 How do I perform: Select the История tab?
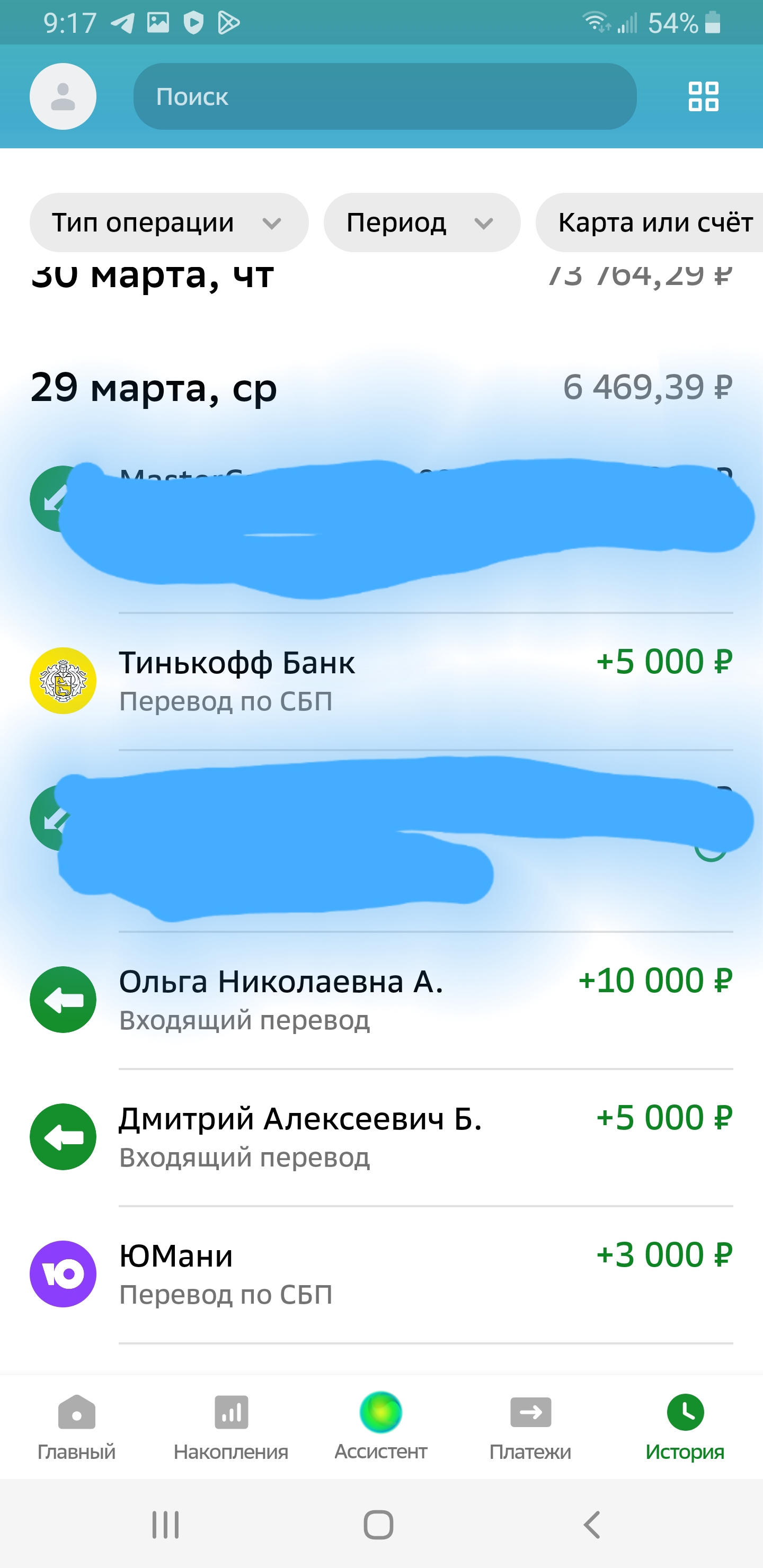pos(685,1428)
